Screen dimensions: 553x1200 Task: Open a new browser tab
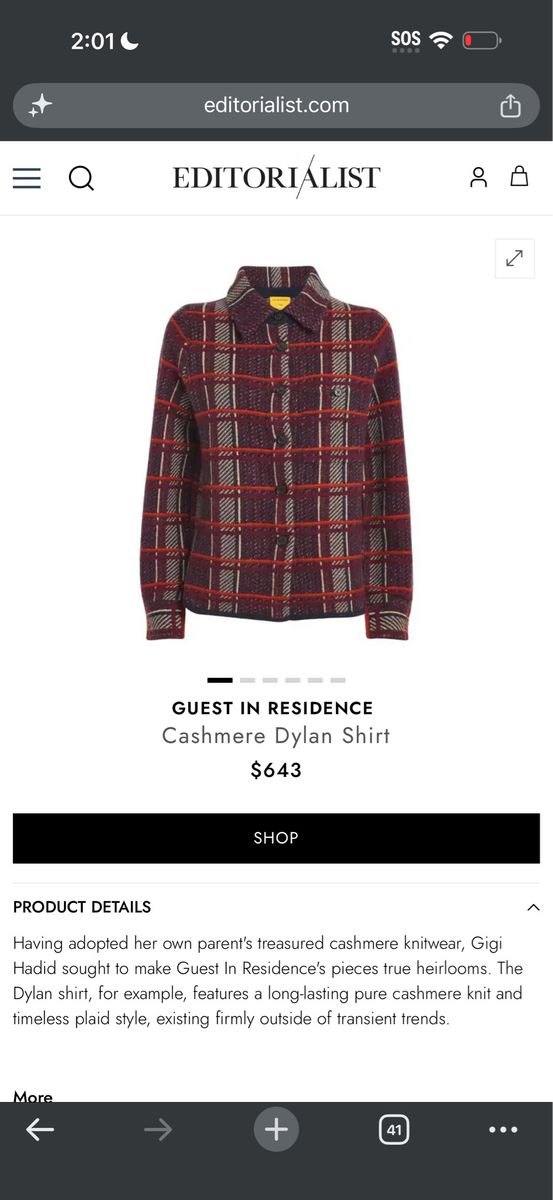pyautogui.click(x=276, y=1130)
